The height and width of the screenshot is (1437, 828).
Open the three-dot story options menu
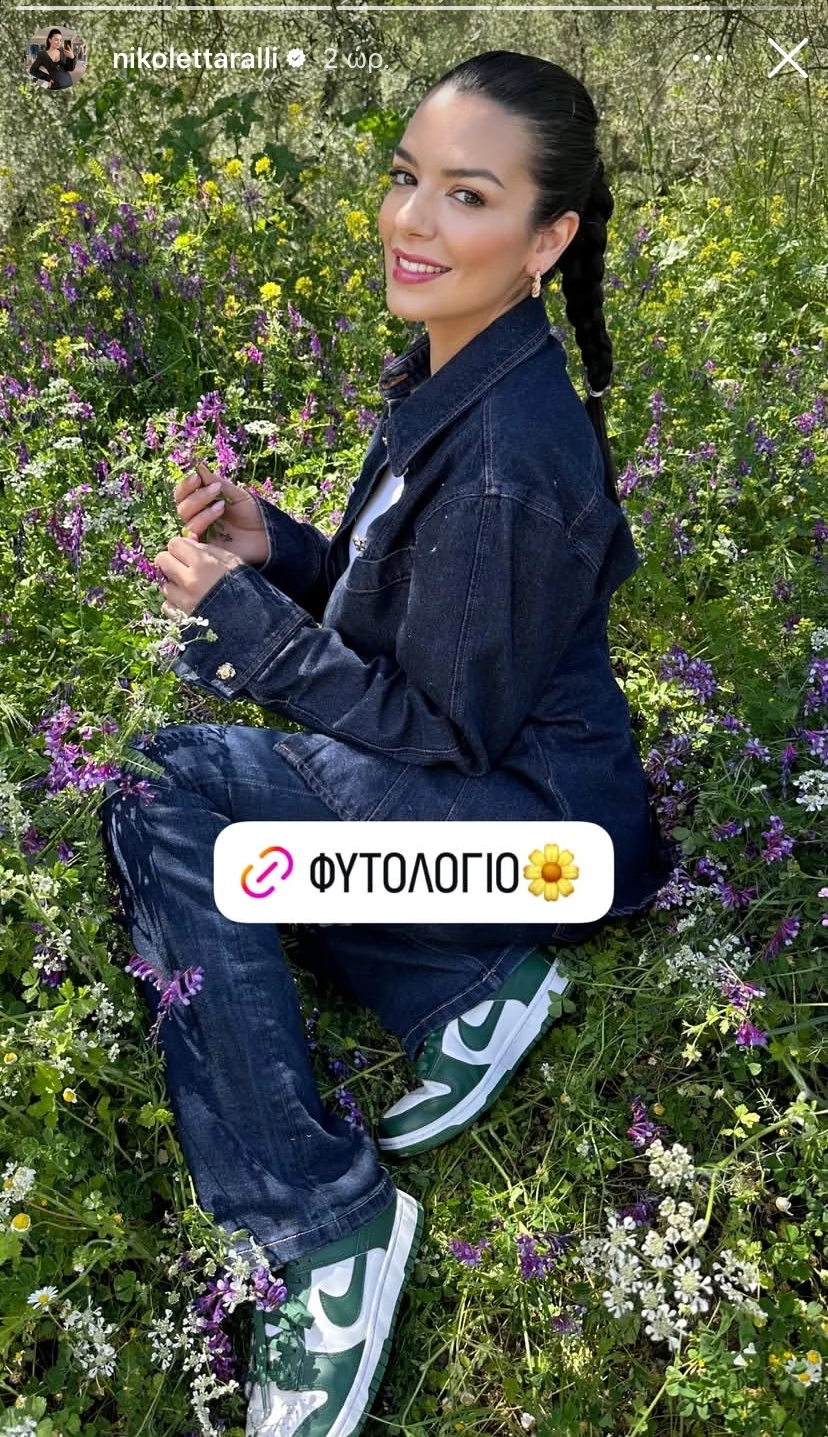coord(708,58)
